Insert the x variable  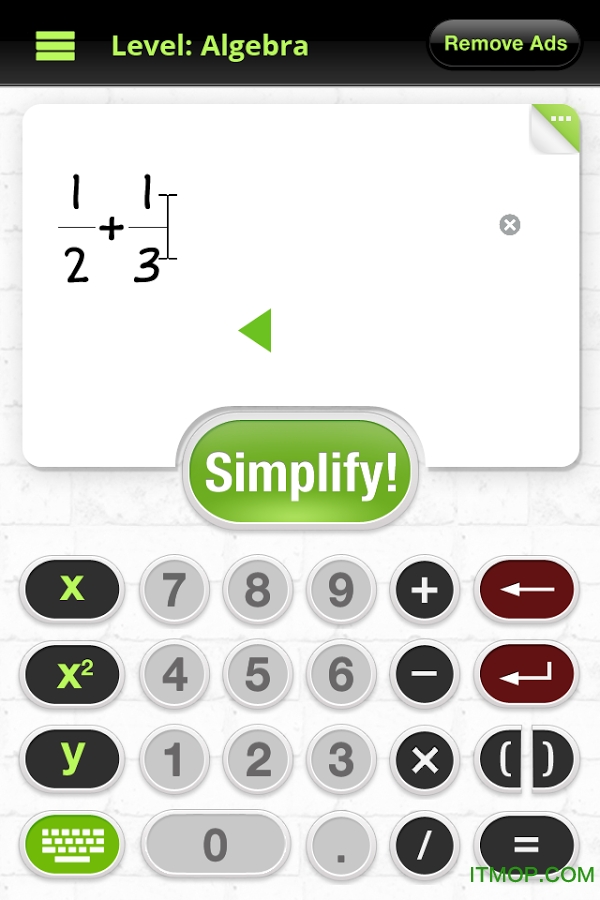72,589
